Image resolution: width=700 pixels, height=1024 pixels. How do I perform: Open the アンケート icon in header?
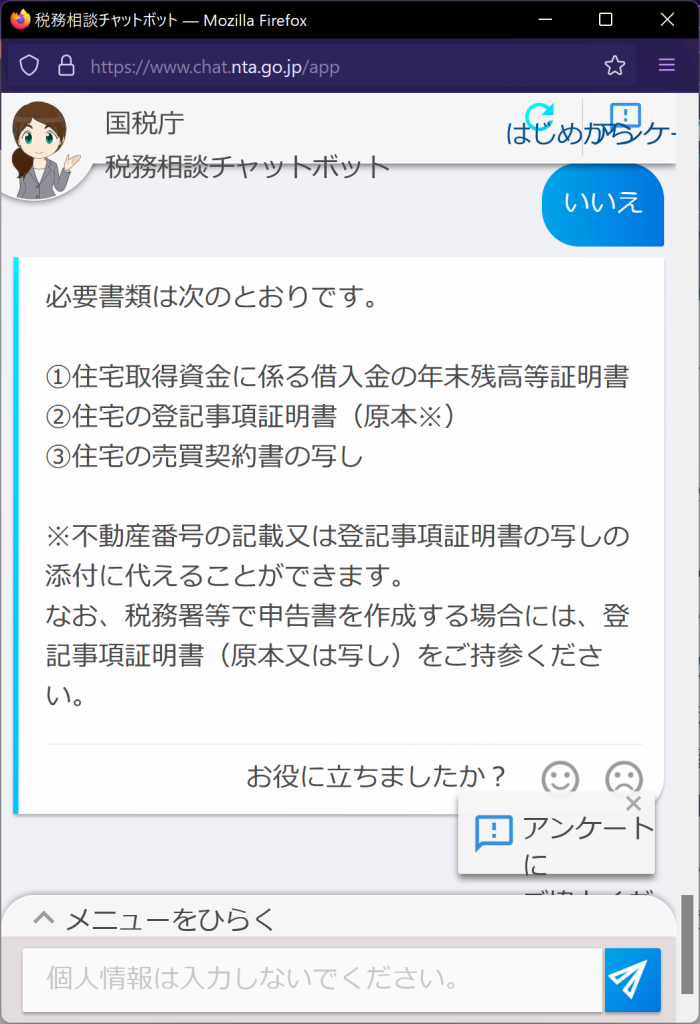pos(625,116)
